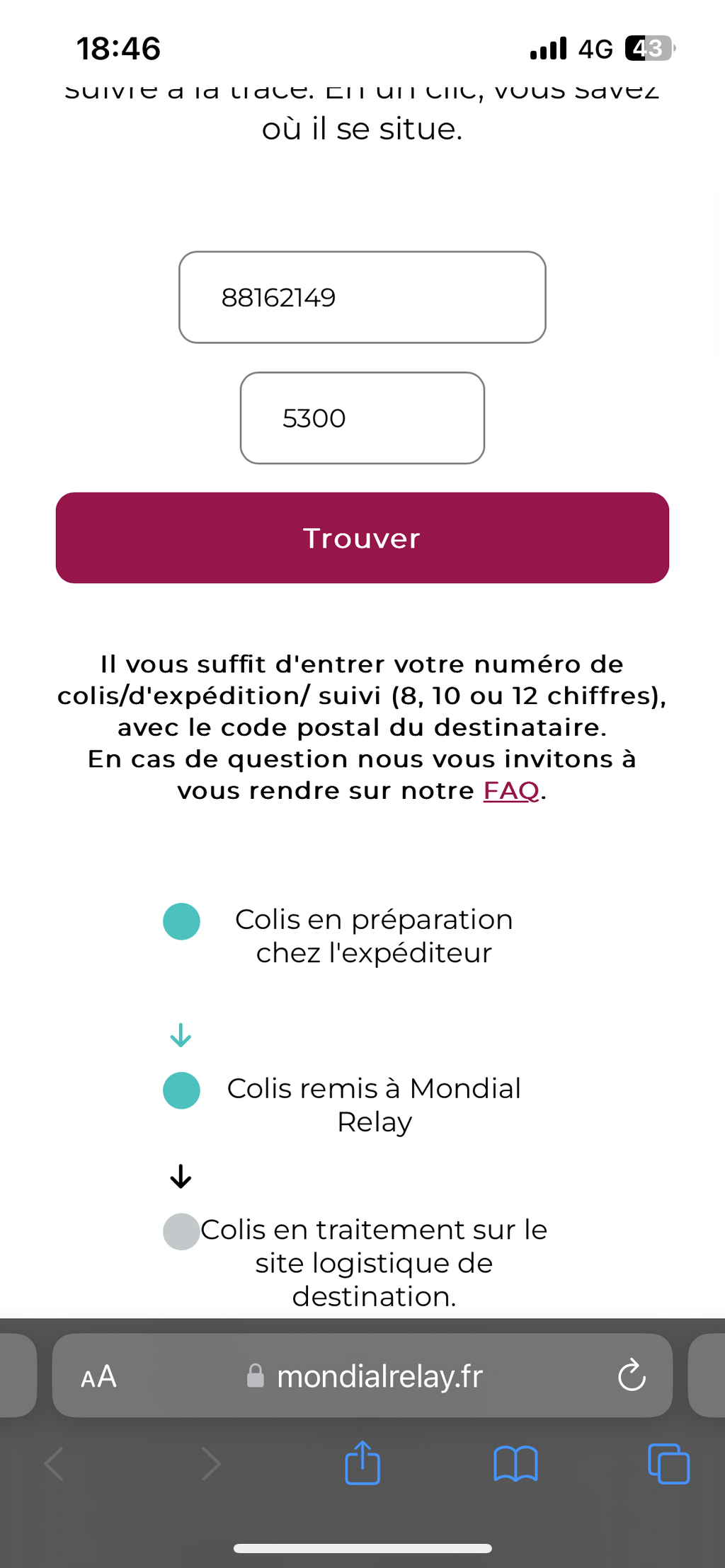This screenshot has width=725, height=1568.
Task: Share this page via Safari share icon
Action: pyautogui.click(x=362, y=1463)
